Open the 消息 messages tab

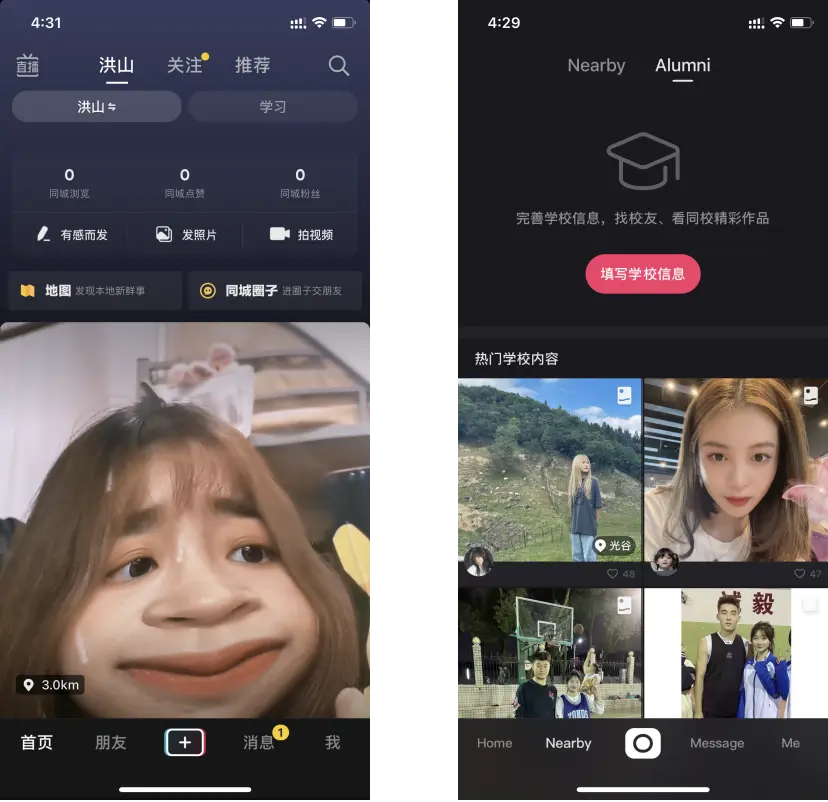coord(259,743)
